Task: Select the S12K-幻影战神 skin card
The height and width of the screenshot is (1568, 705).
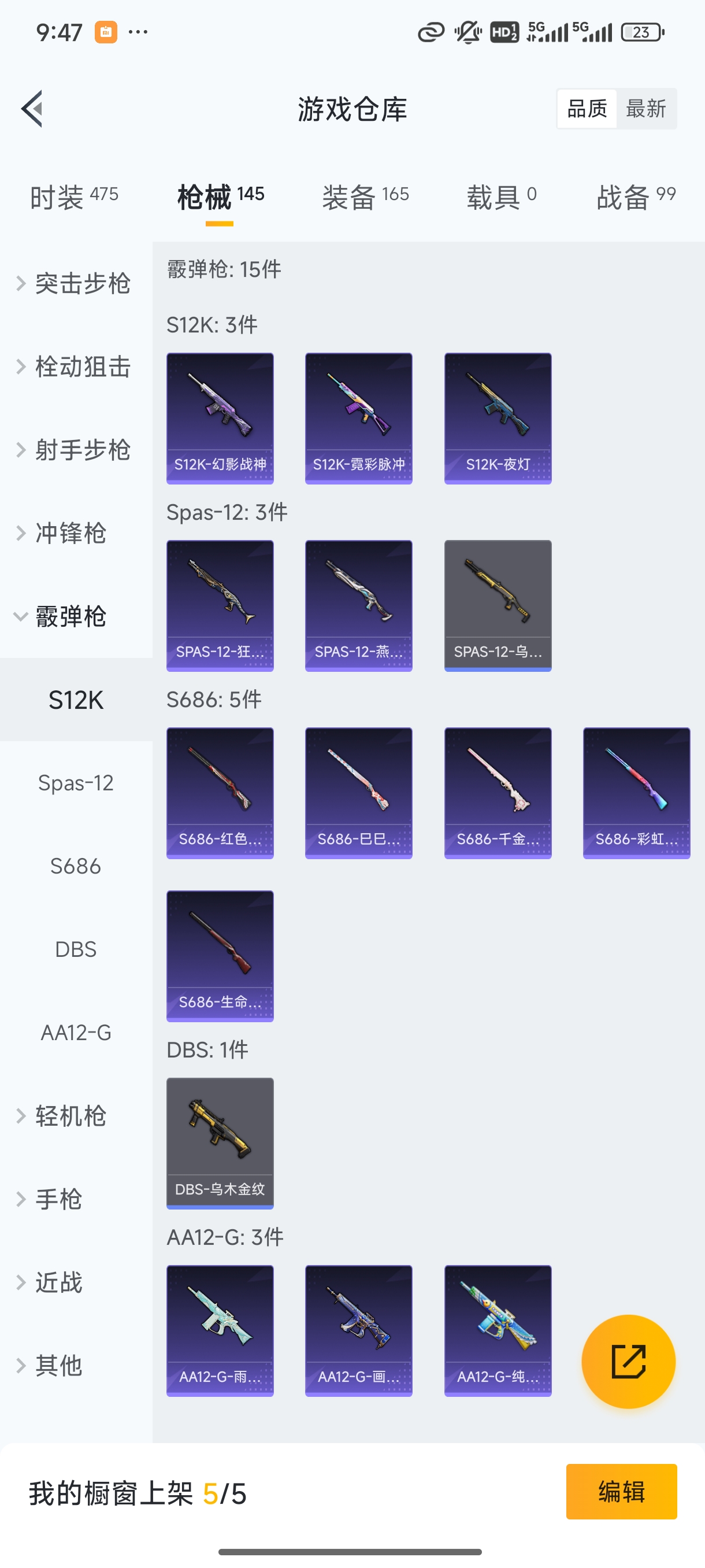Action: click(x=220, y=417)
